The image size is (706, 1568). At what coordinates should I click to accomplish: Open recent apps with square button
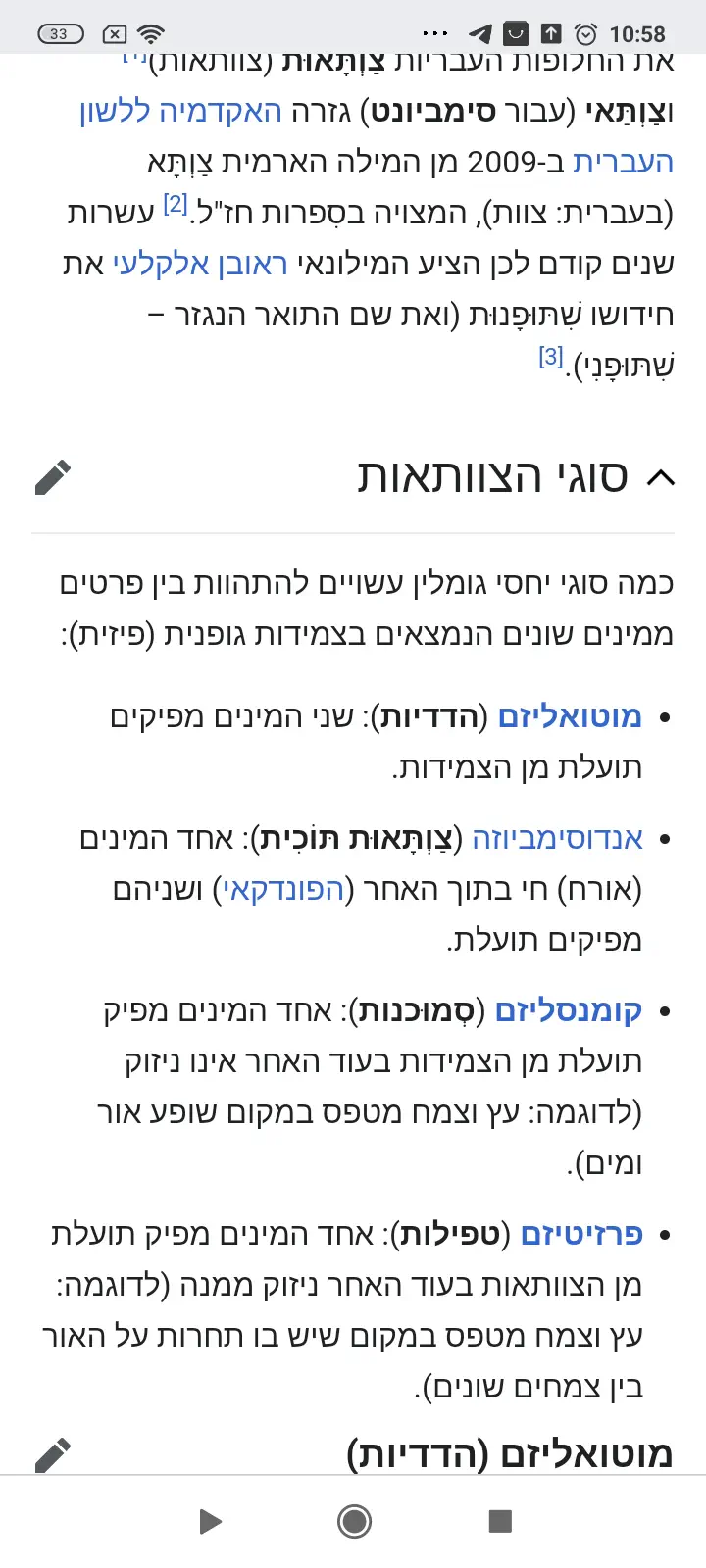(500, 1521)
